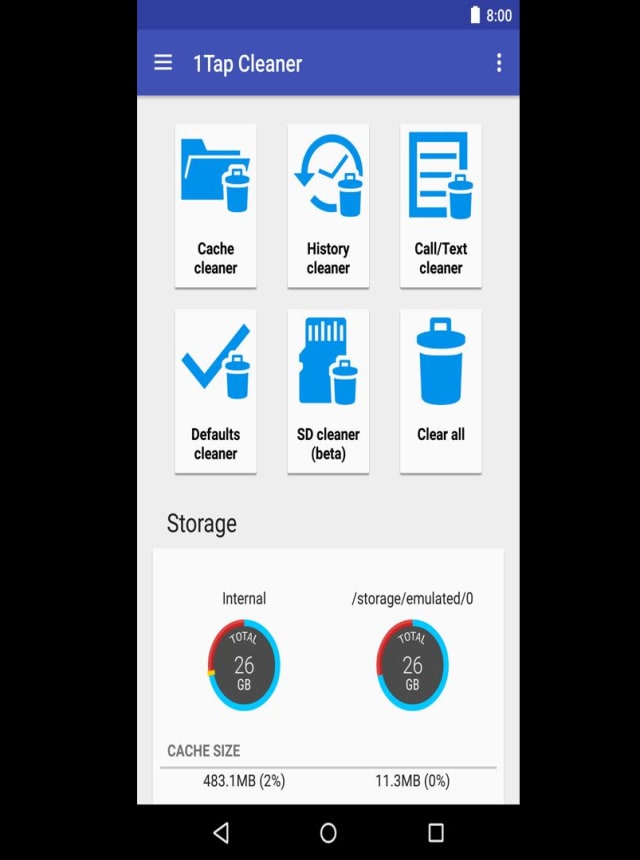Launch the History cleaner tile

click(328, 205)
